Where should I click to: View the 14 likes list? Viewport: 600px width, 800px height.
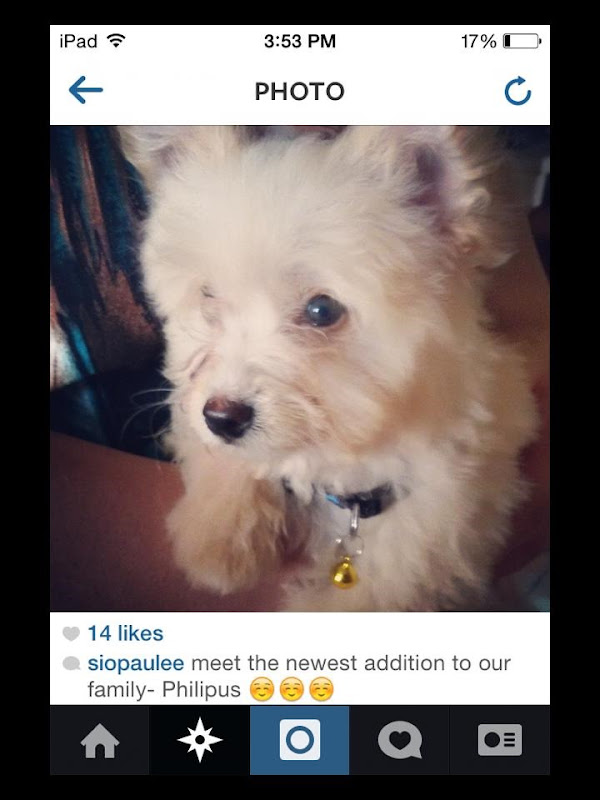[x=124, y=633]
